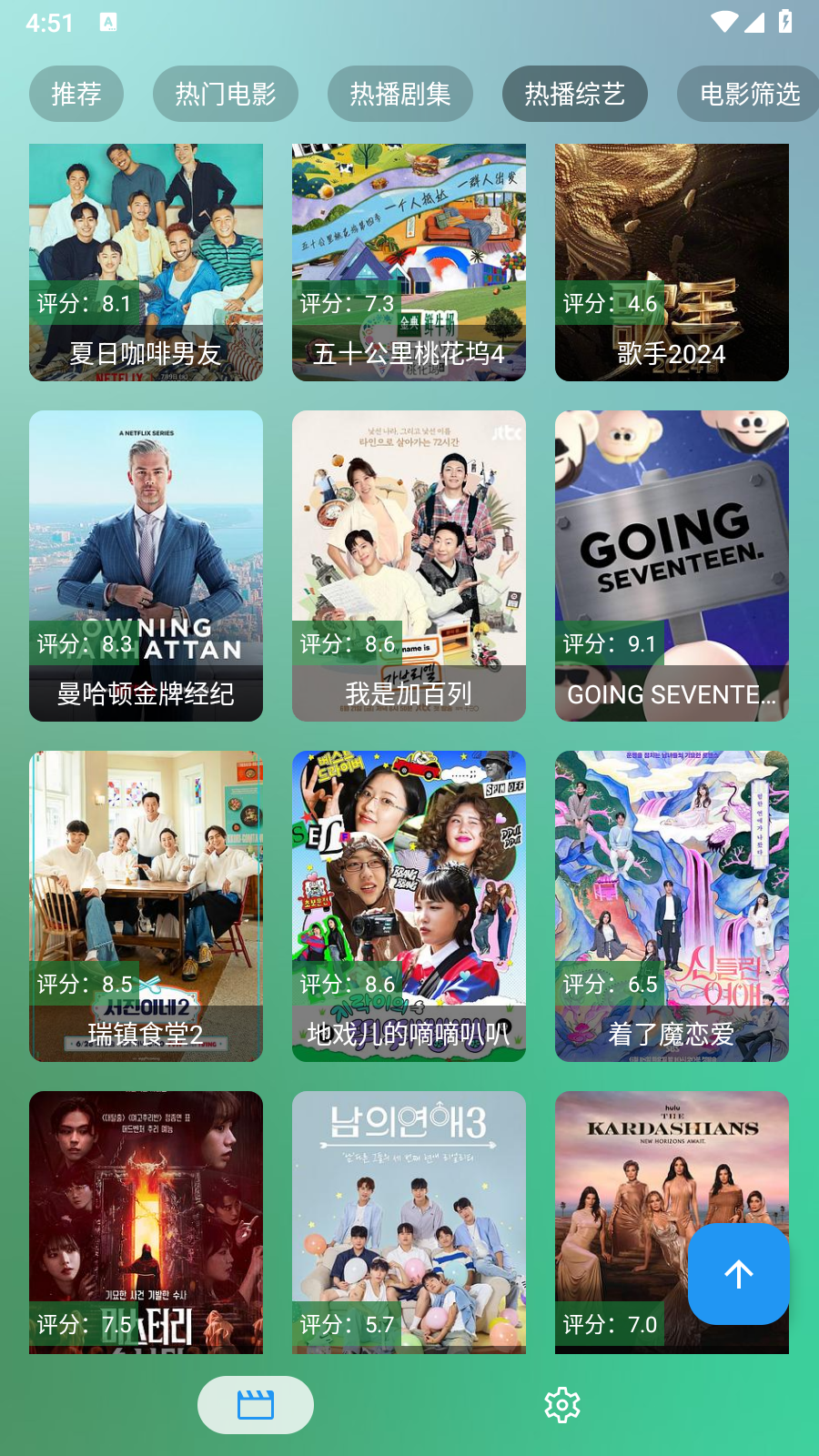Open the settings gear icon

tap(562, 1404)
